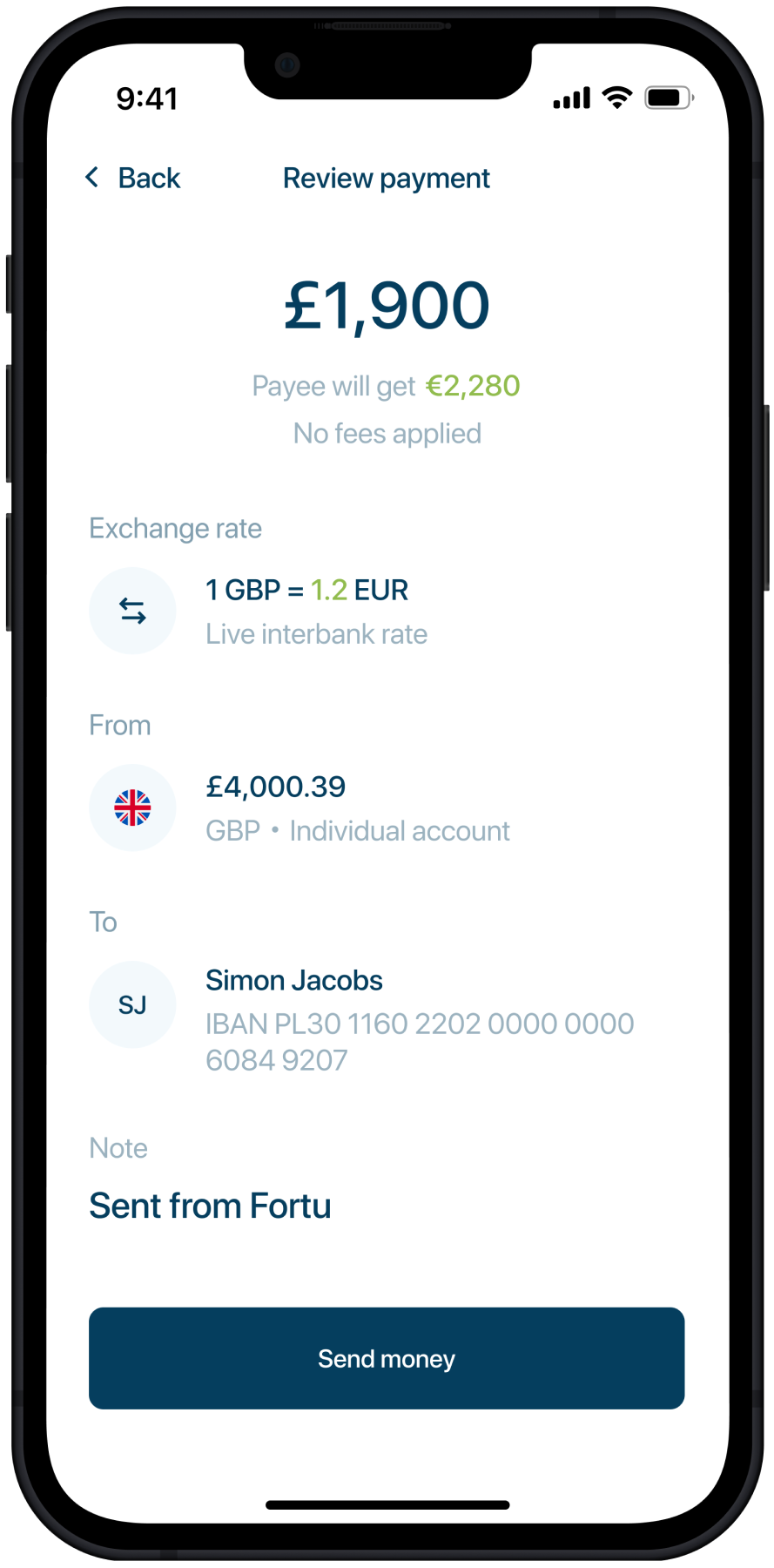Screen dimensions: 774x1568
Task: Tap the Send money button
Action: click(x=387, y=1358)
